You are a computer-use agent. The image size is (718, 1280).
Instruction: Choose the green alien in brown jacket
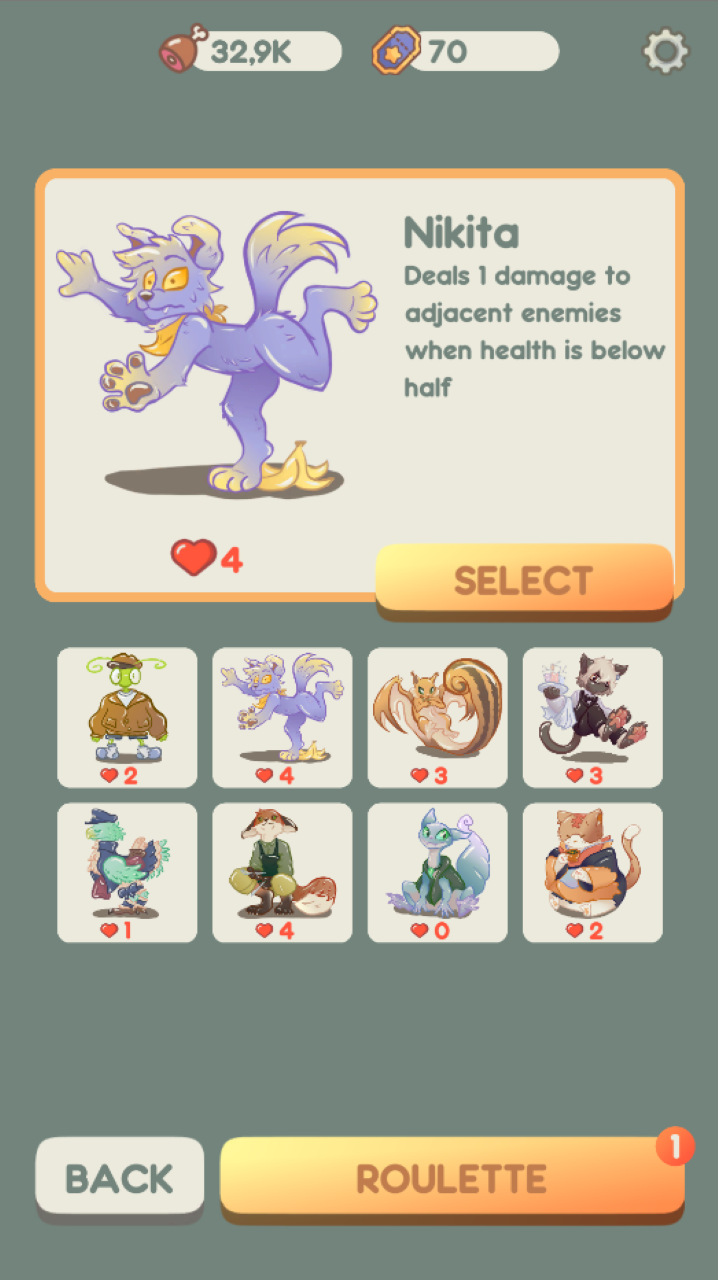click(x=127, y=718)
